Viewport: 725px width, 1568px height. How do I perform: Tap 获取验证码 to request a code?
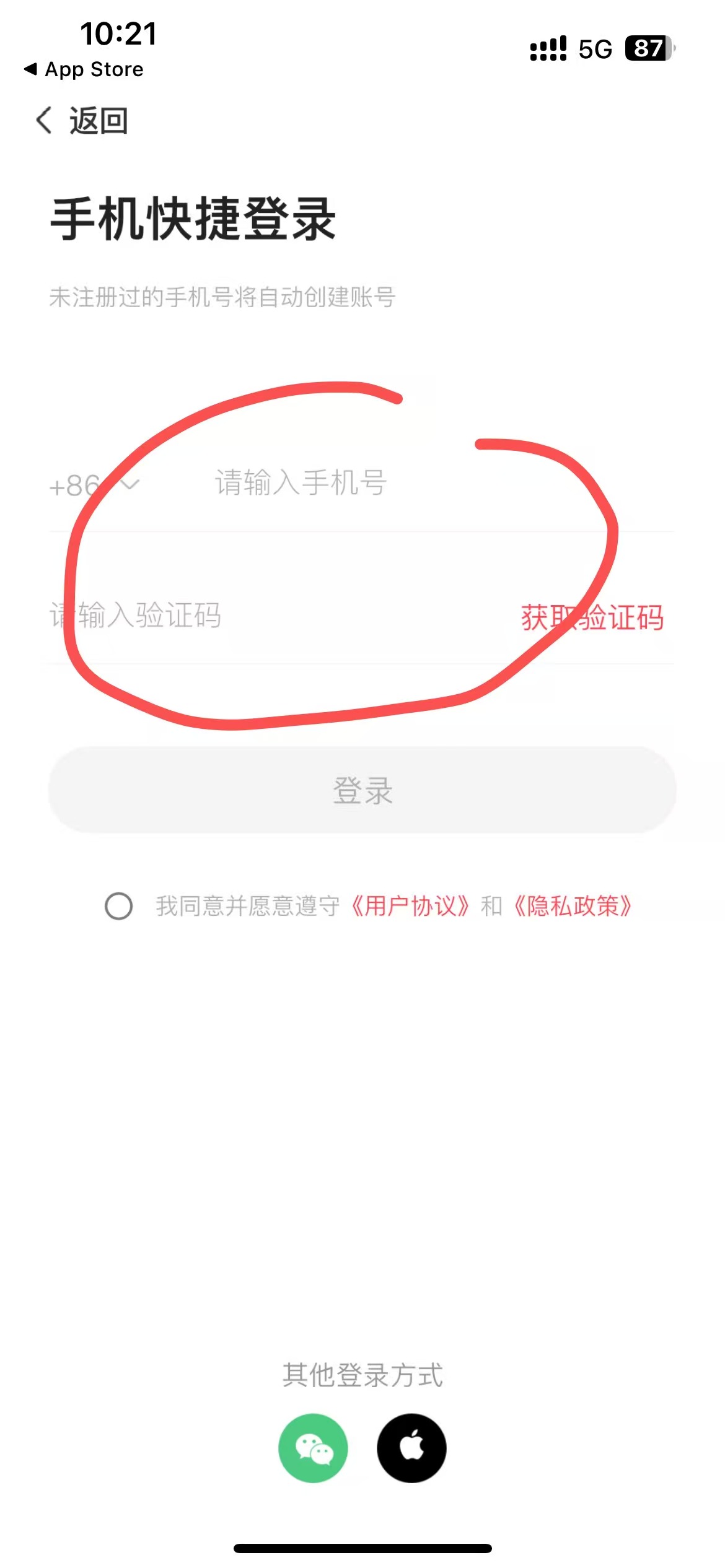tap(592, 617)
